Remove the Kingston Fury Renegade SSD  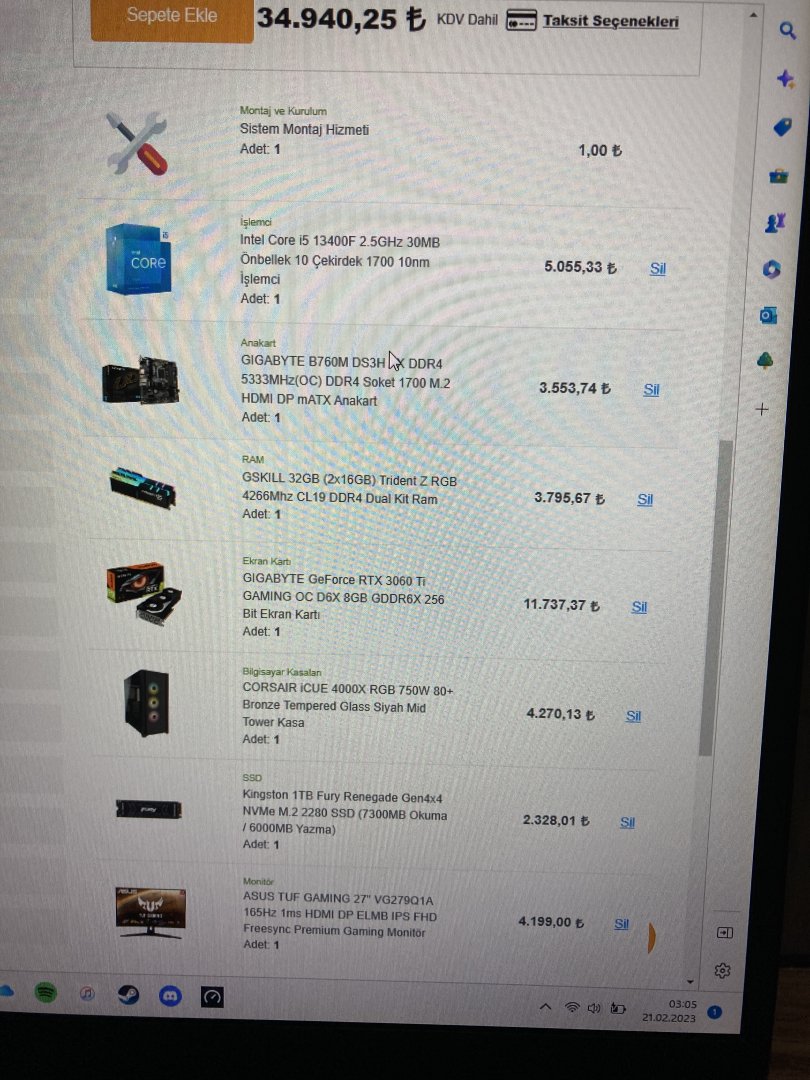[627, 822]
